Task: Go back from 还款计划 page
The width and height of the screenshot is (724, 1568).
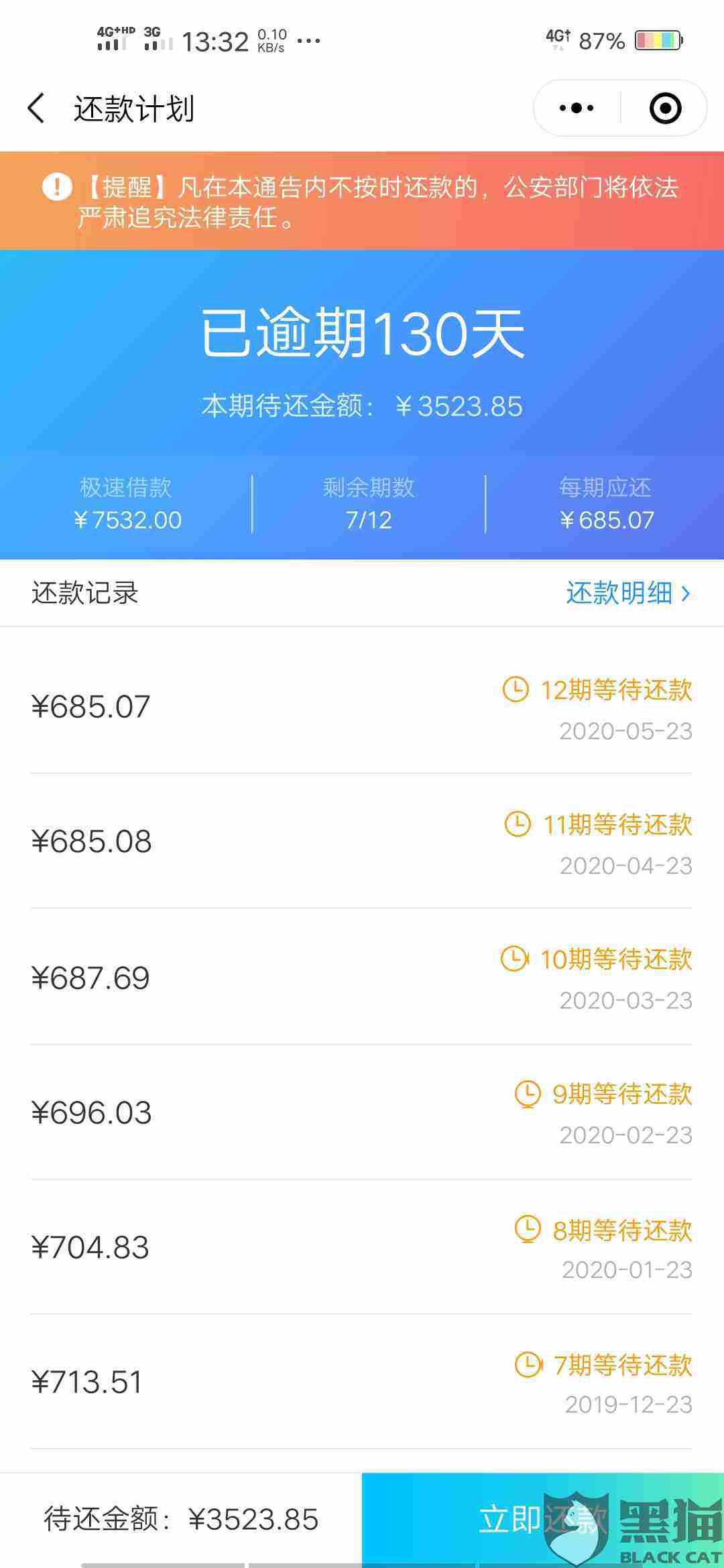Action: [36, 109]
